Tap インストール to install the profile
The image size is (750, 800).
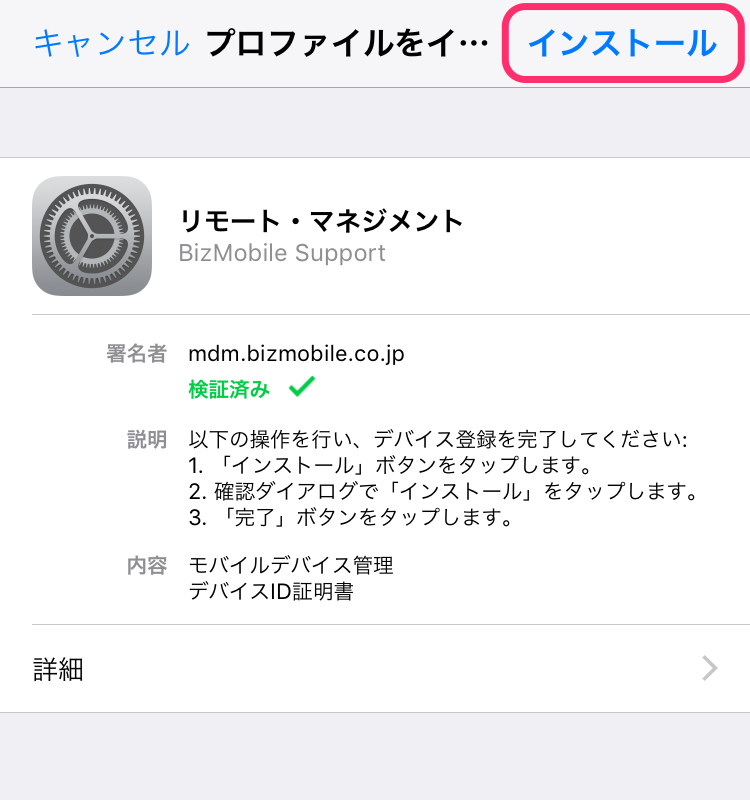pyautogui.click(x=622, y=43)
